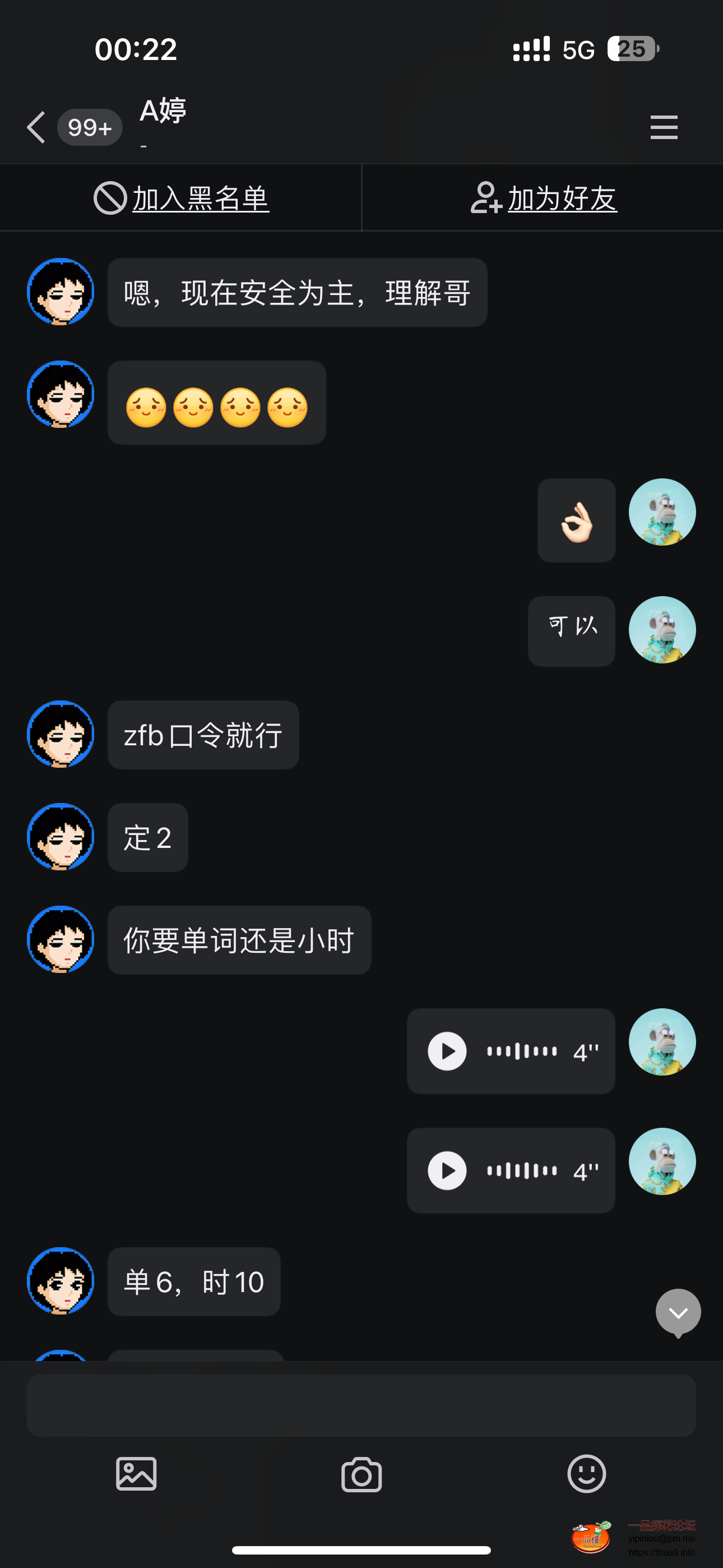Viewport: 723px width, 1568px height.
Task: Open the chat menu with three lines
Action: coord(664,127)
